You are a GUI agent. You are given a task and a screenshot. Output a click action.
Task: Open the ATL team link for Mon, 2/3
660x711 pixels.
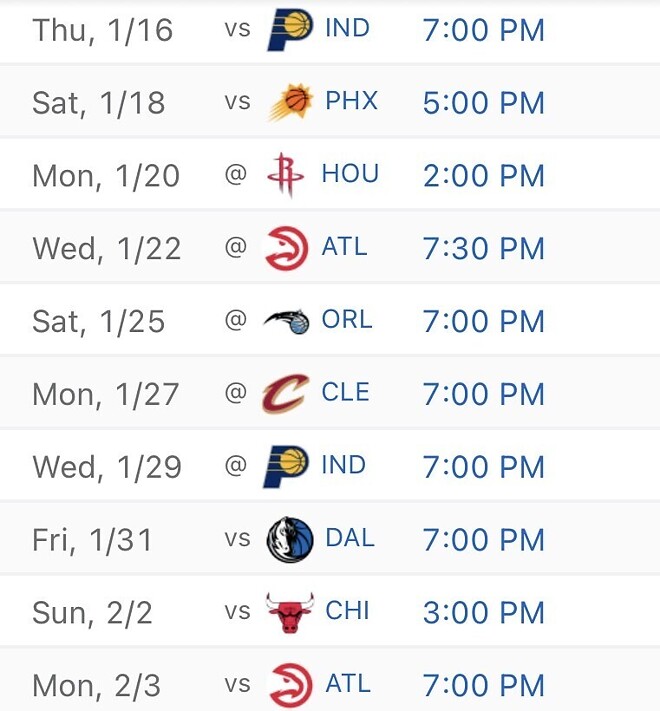347,684
